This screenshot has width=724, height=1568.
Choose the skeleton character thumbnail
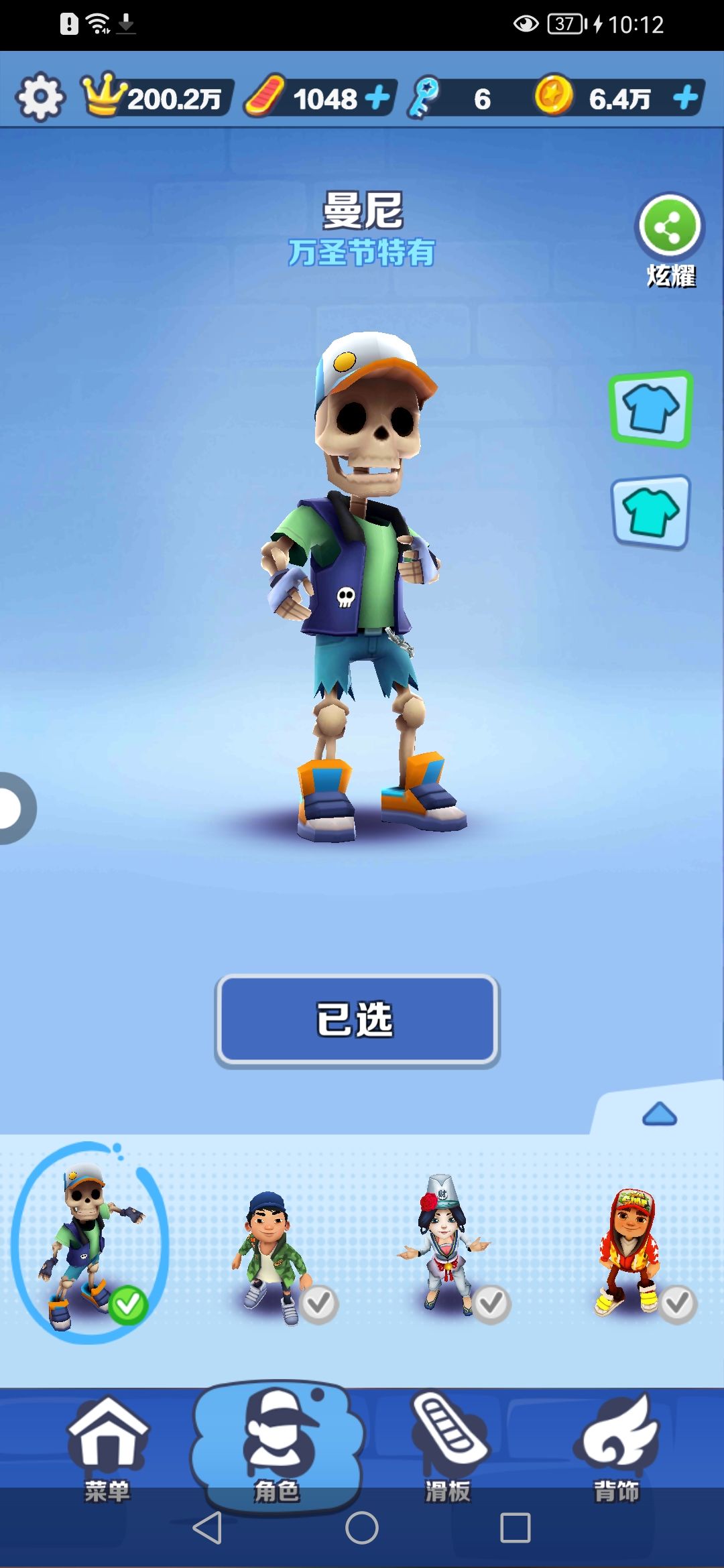pos(89,1243)
